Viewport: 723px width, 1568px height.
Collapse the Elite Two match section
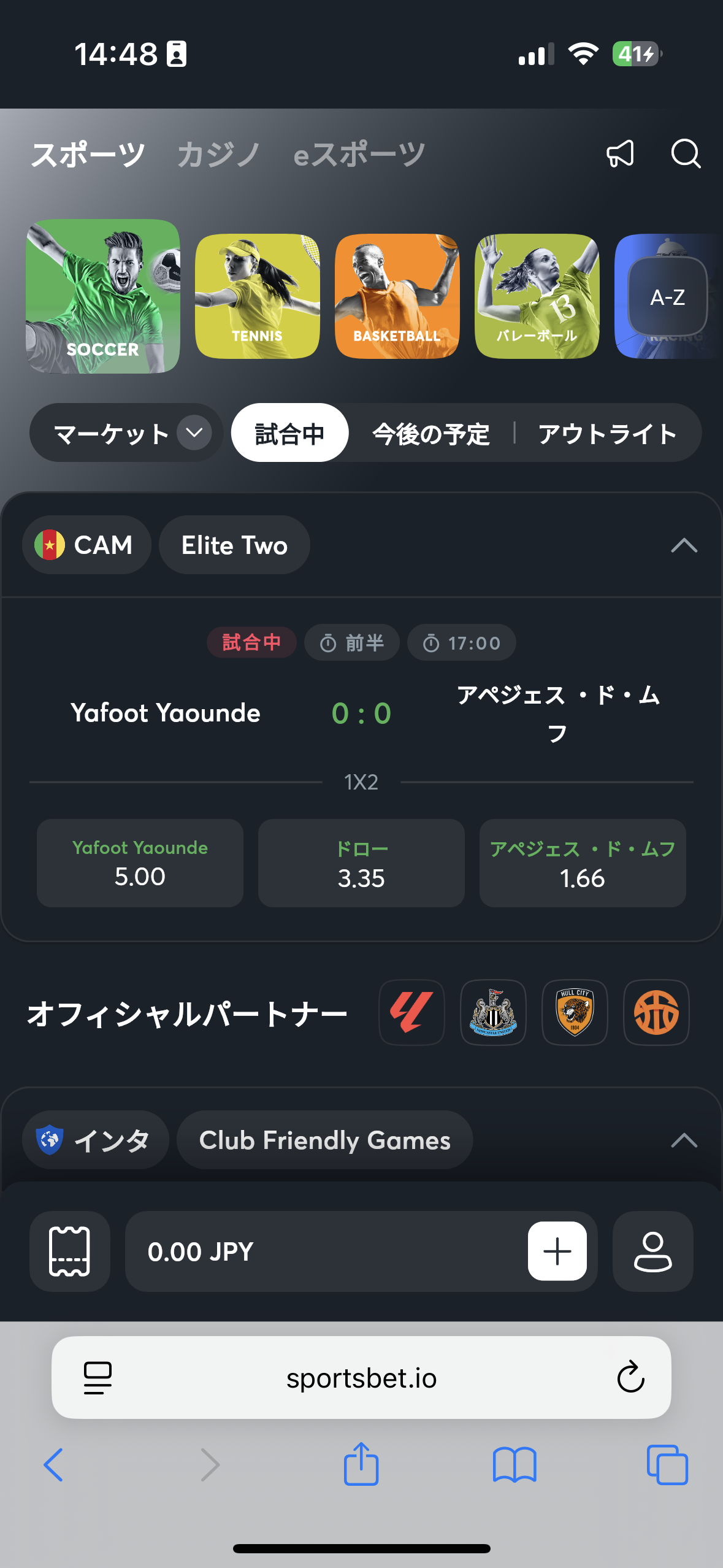tap(684, 545)
